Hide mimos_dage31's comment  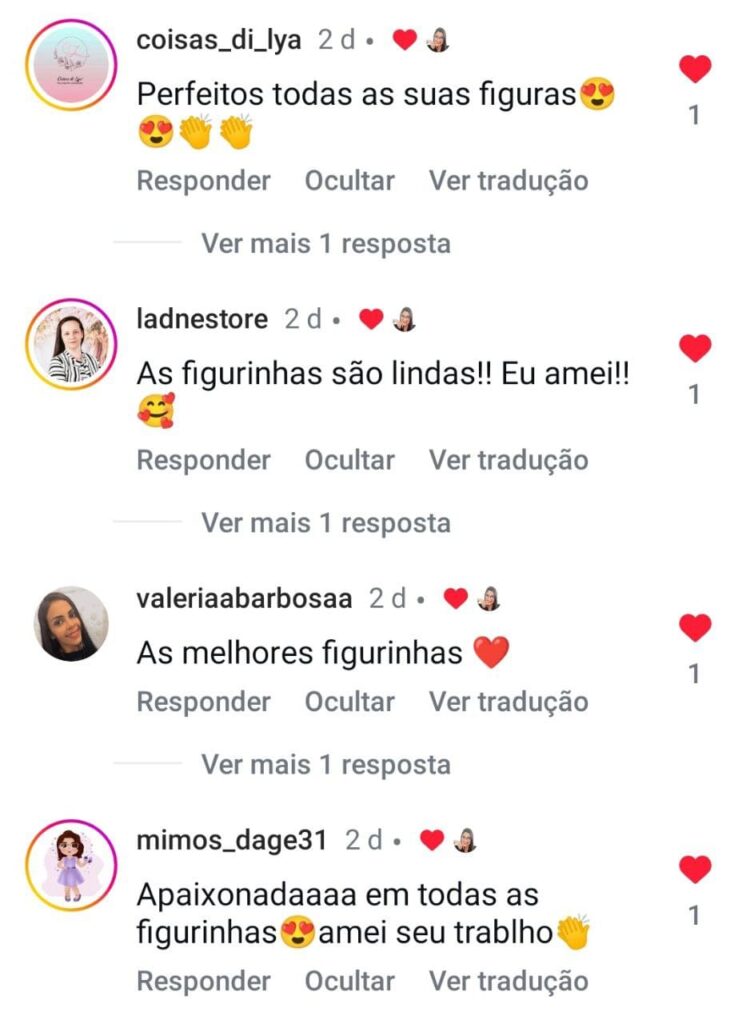(349, 981)
